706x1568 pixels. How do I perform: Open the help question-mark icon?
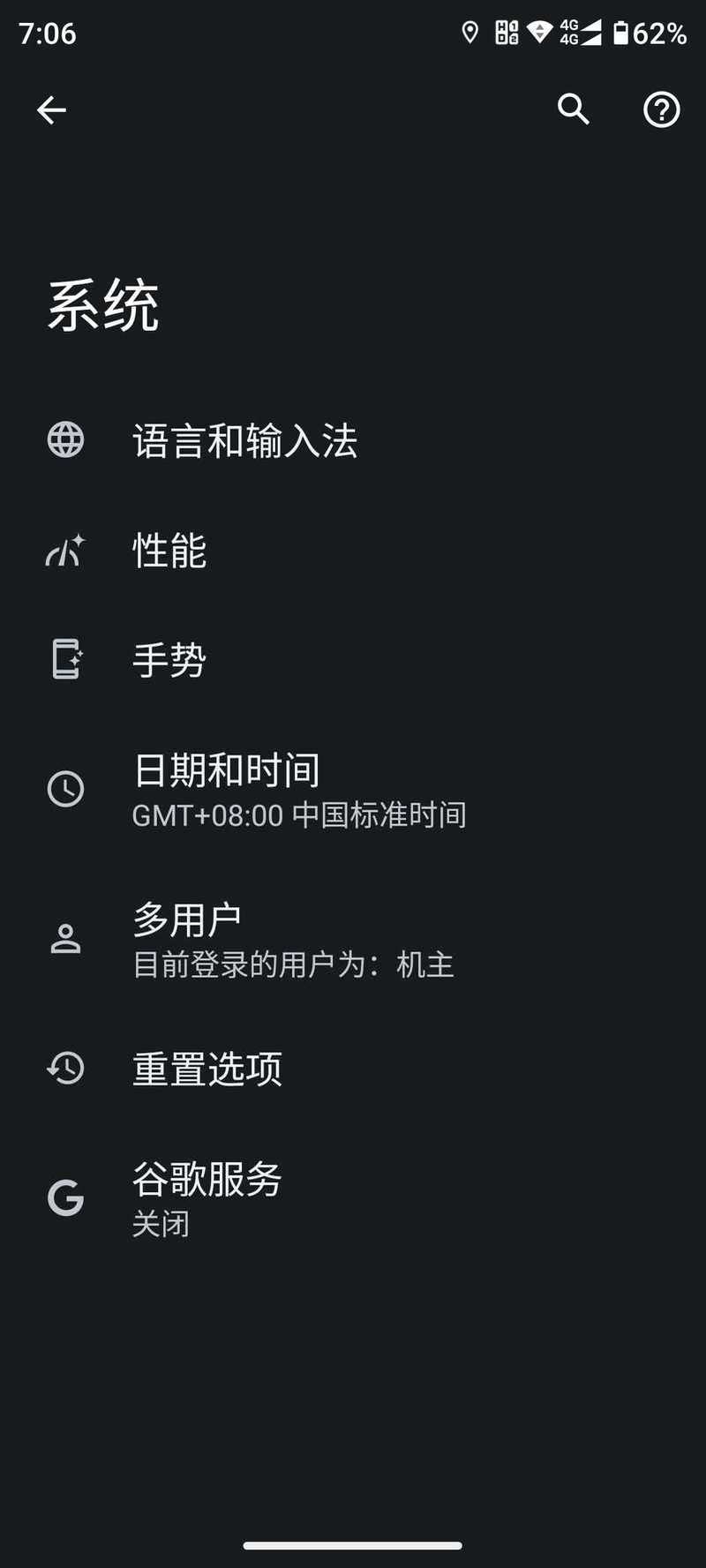click(x=661, y=110)
